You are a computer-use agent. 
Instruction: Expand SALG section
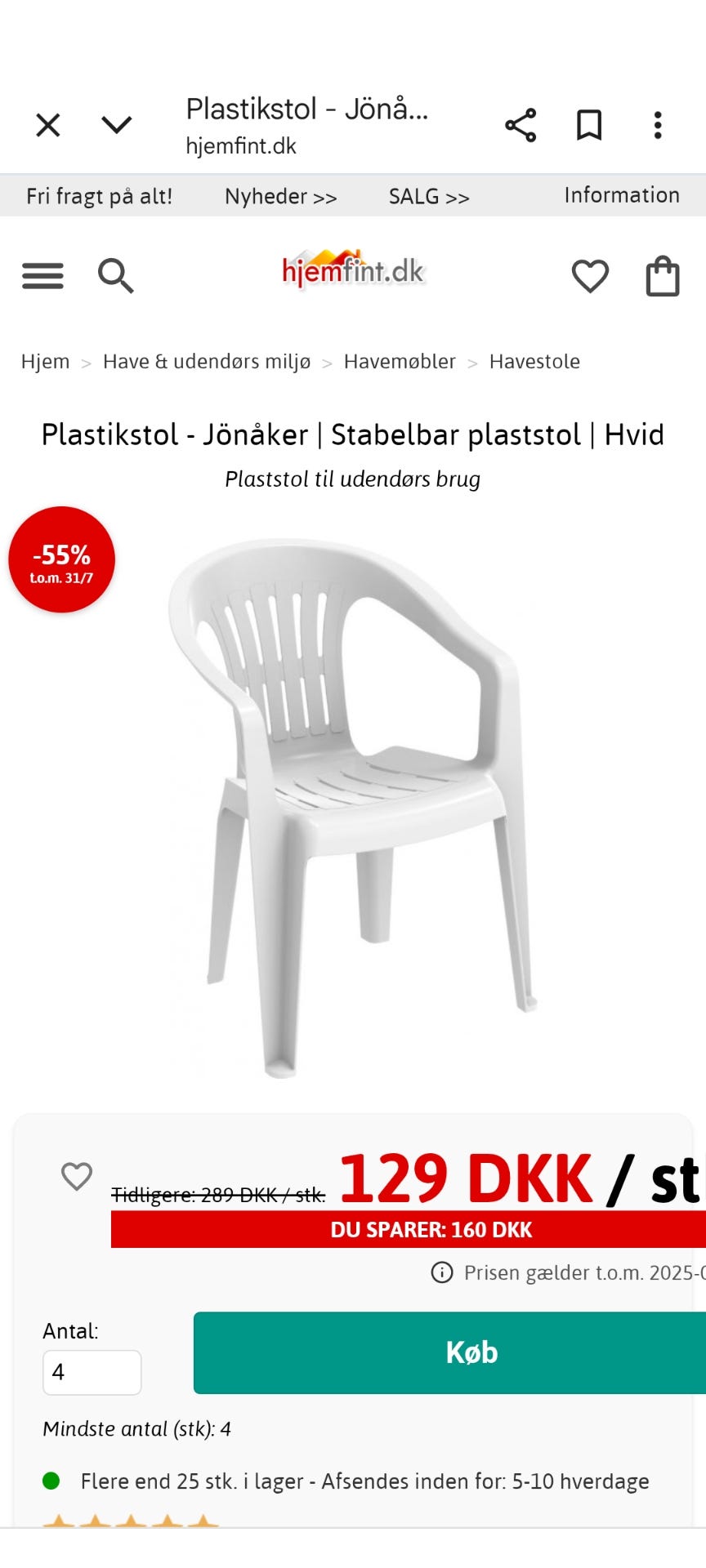click(428, 196)
